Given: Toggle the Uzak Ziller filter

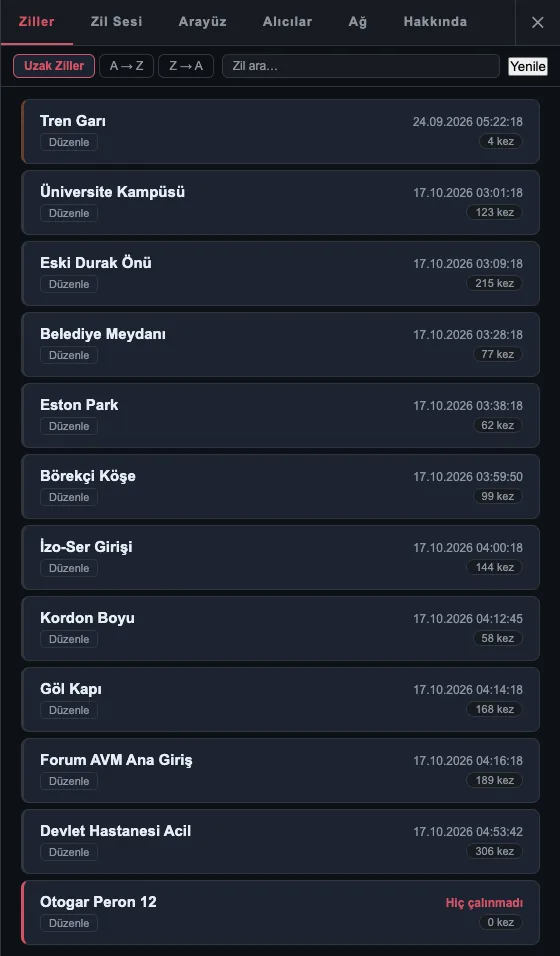Looking at the screenshot, I should 54,66.
